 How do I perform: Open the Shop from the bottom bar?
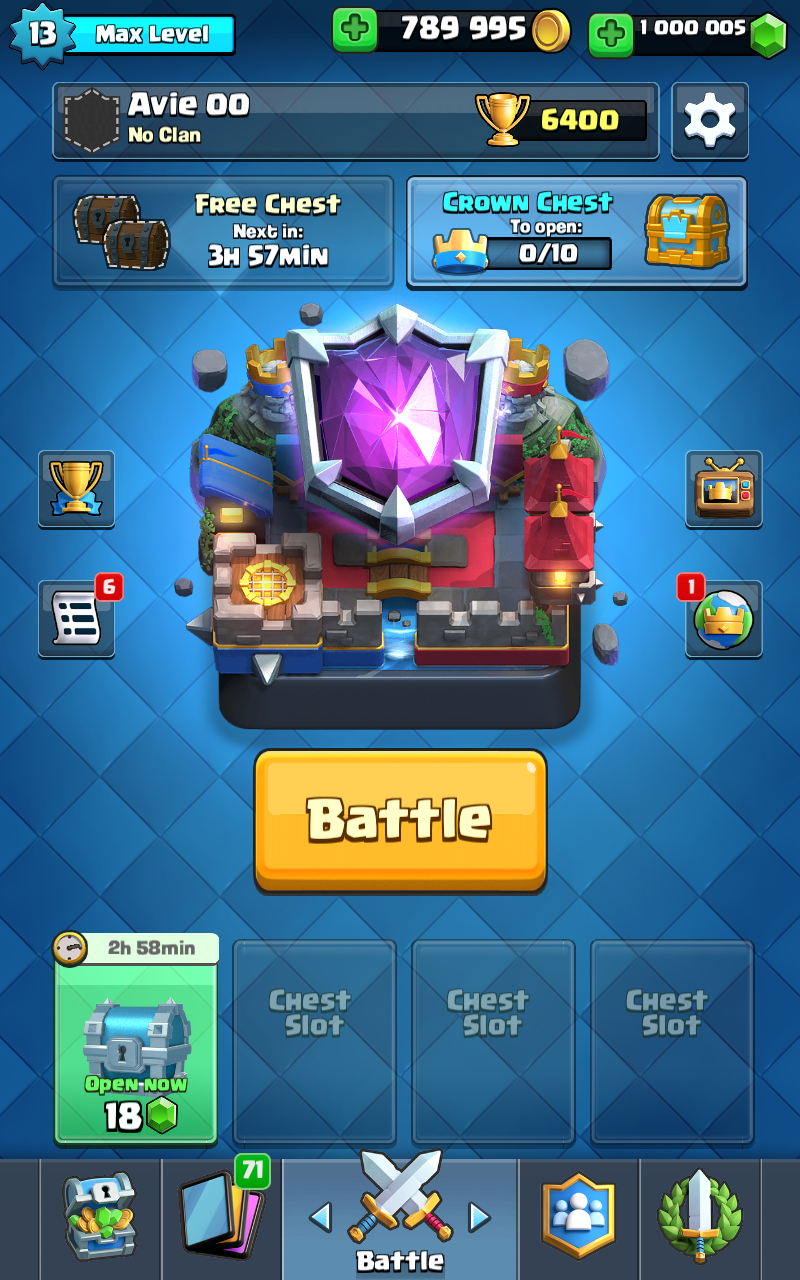click(100, 1215)
